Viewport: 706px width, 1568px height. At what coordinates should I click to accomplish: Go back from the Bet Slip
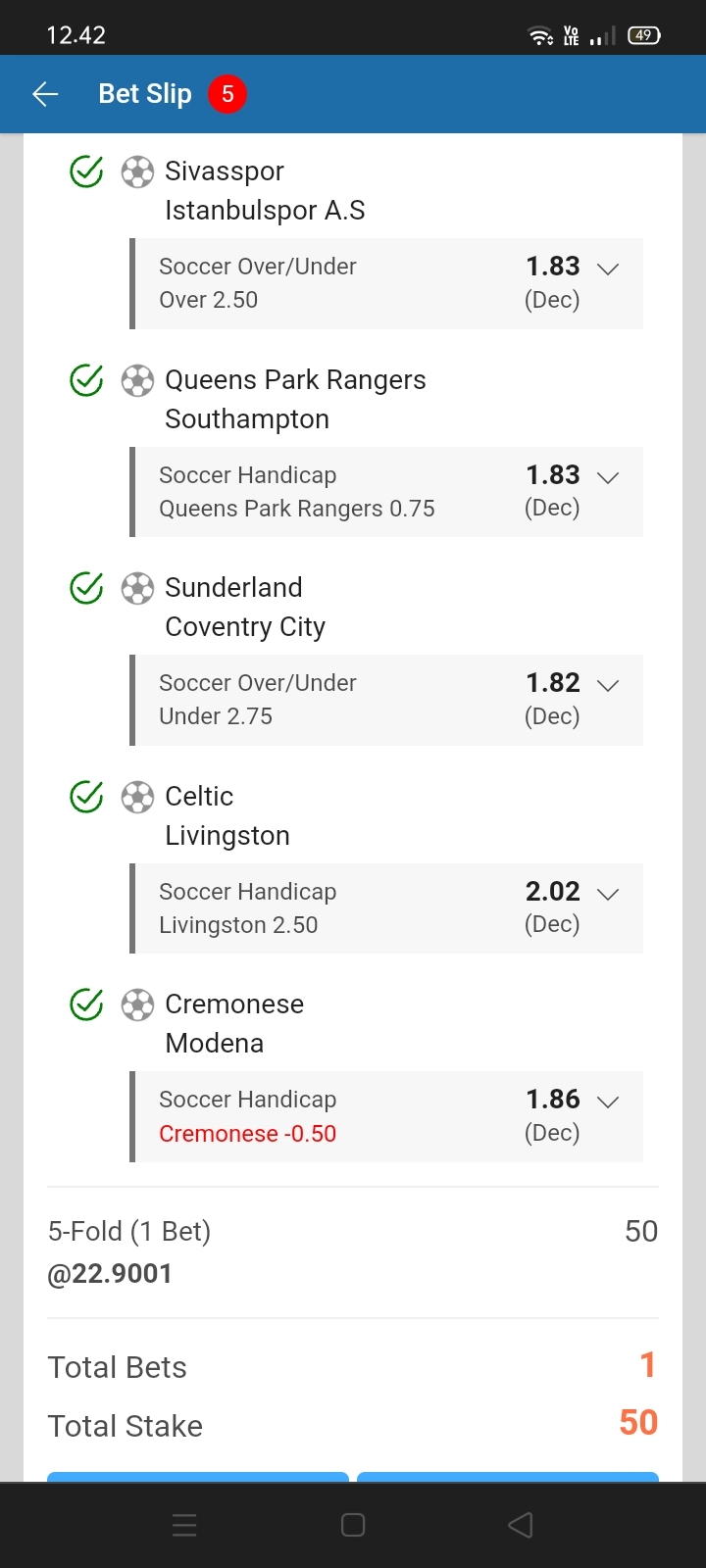coord(45,94)
